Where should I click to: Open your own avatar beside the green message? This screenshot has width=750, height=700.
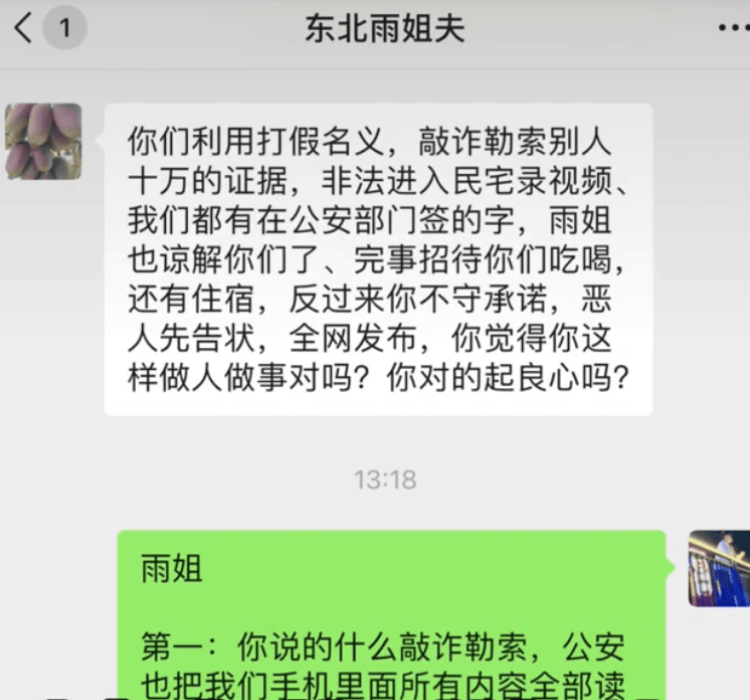click(x=718, y=567)
